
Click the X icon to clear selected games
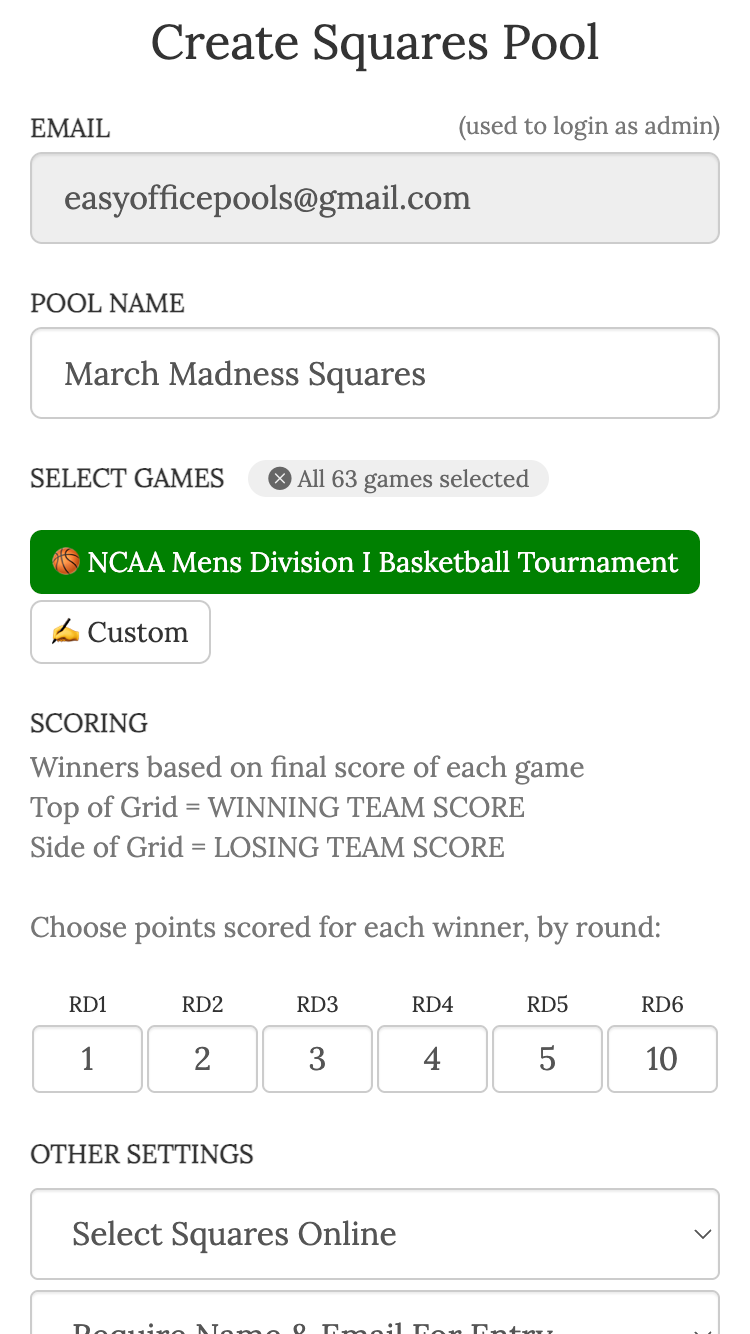coord(279,478)
